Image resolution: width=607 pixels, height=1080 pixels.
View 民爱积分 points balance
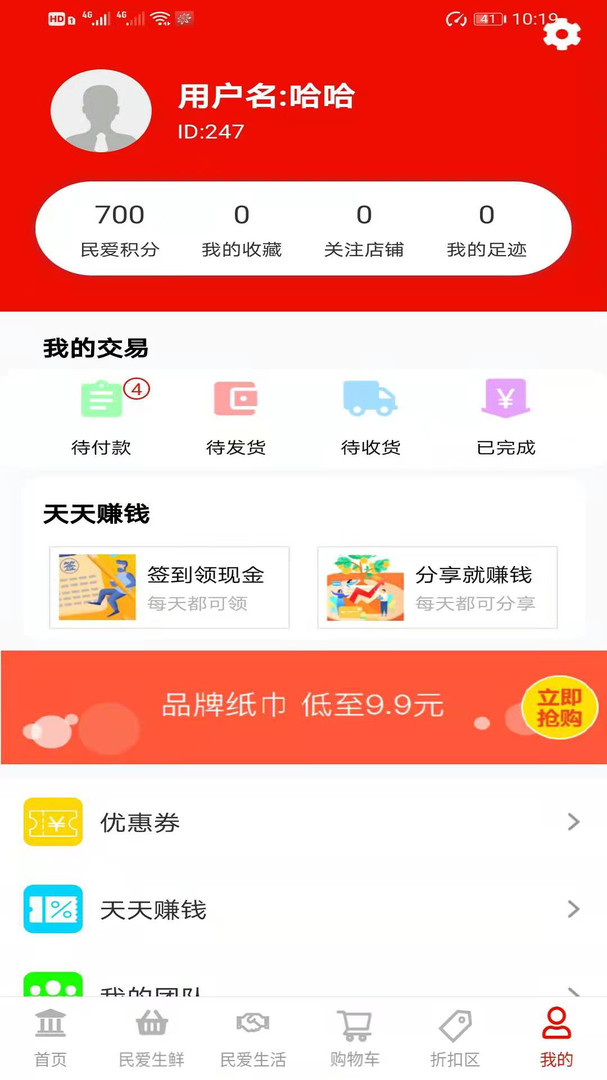(x=120, y=229)
